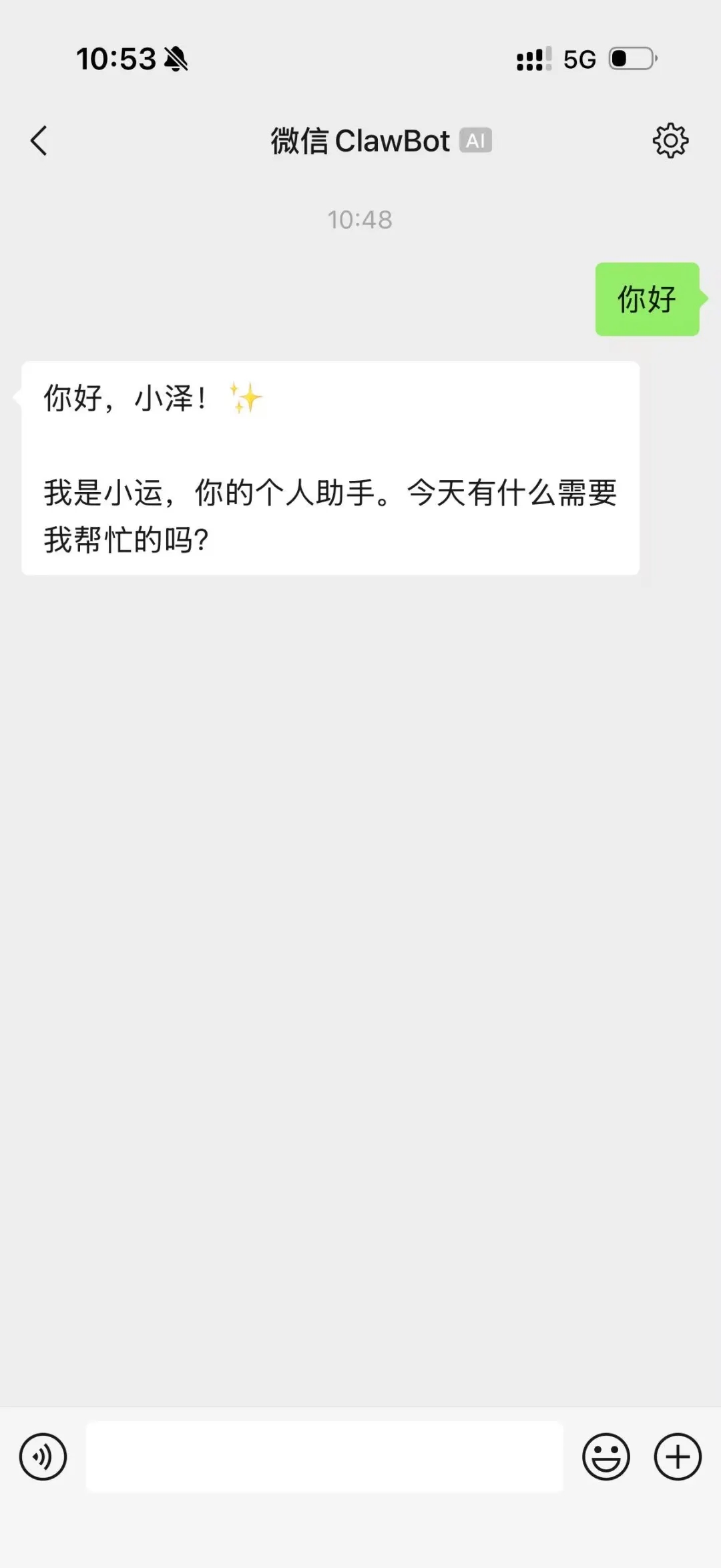Tap the battery indicator
Screen dimensions: 721x1568
tap(630, 59)
